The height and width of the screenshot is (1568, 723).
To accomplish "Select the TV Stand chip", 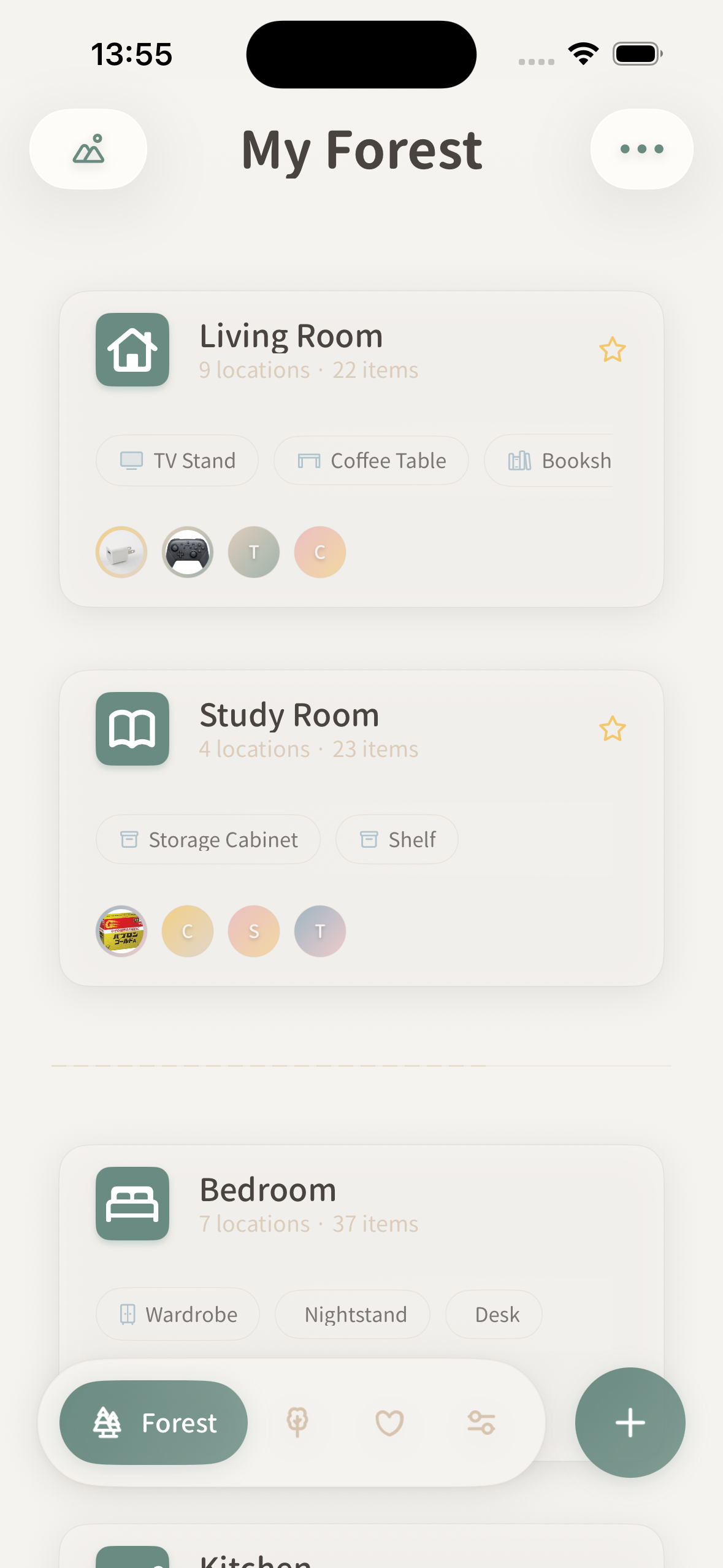I will (x=177, y=461).
